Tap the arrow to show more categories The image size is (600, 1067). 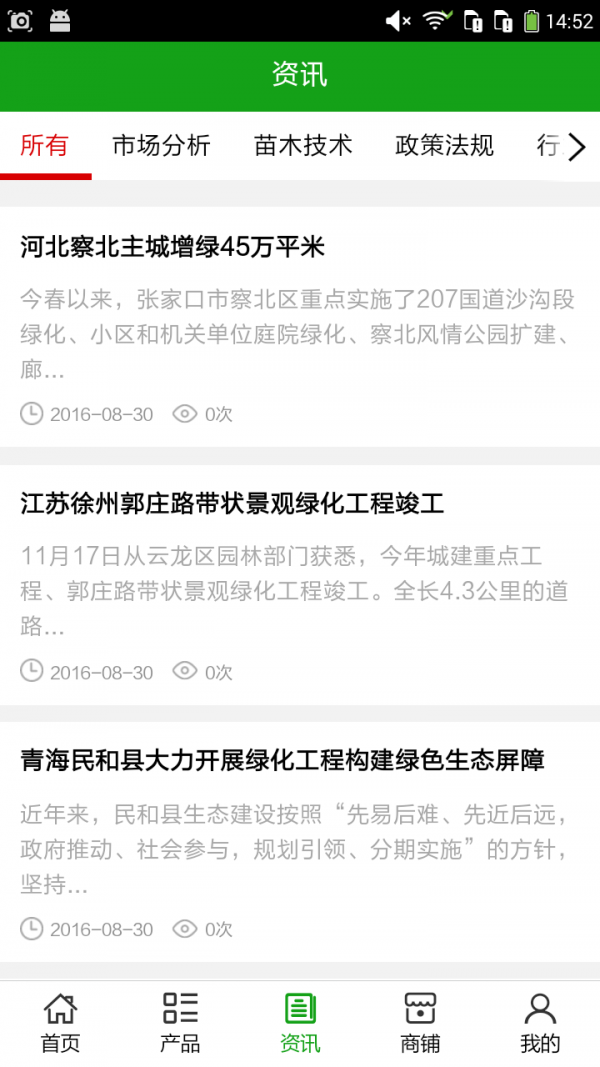tap(576, 148)
